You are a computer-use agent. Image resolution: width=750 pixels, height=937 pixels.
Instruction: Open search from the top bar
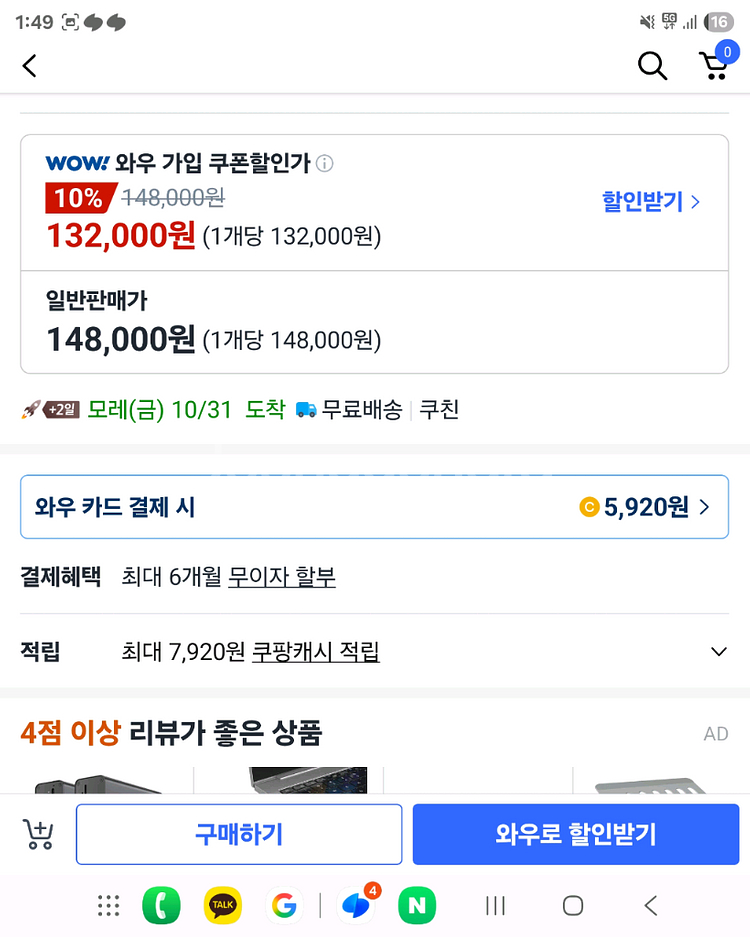coord(652,66)
